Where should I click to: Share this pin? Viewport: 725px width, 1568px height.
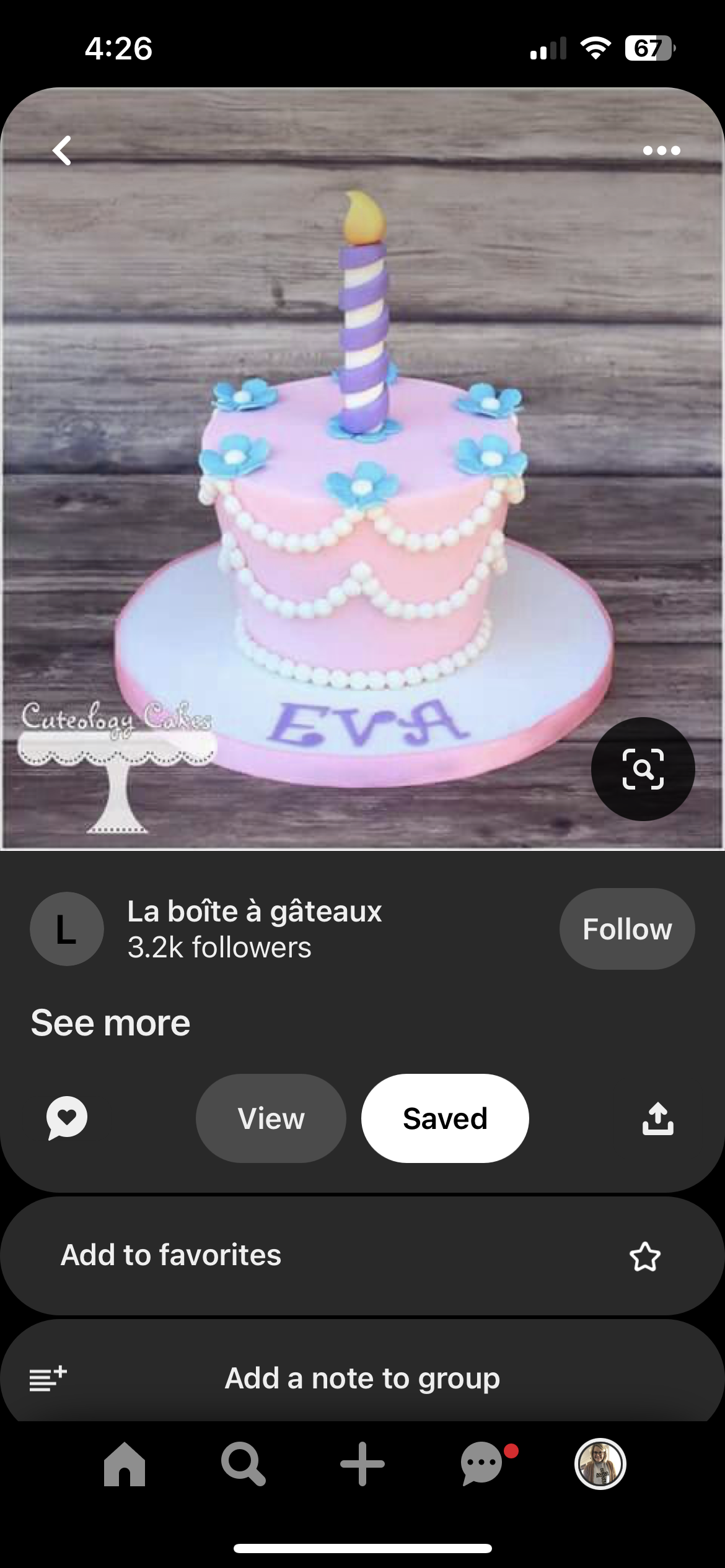click(x=657, y=1118)
